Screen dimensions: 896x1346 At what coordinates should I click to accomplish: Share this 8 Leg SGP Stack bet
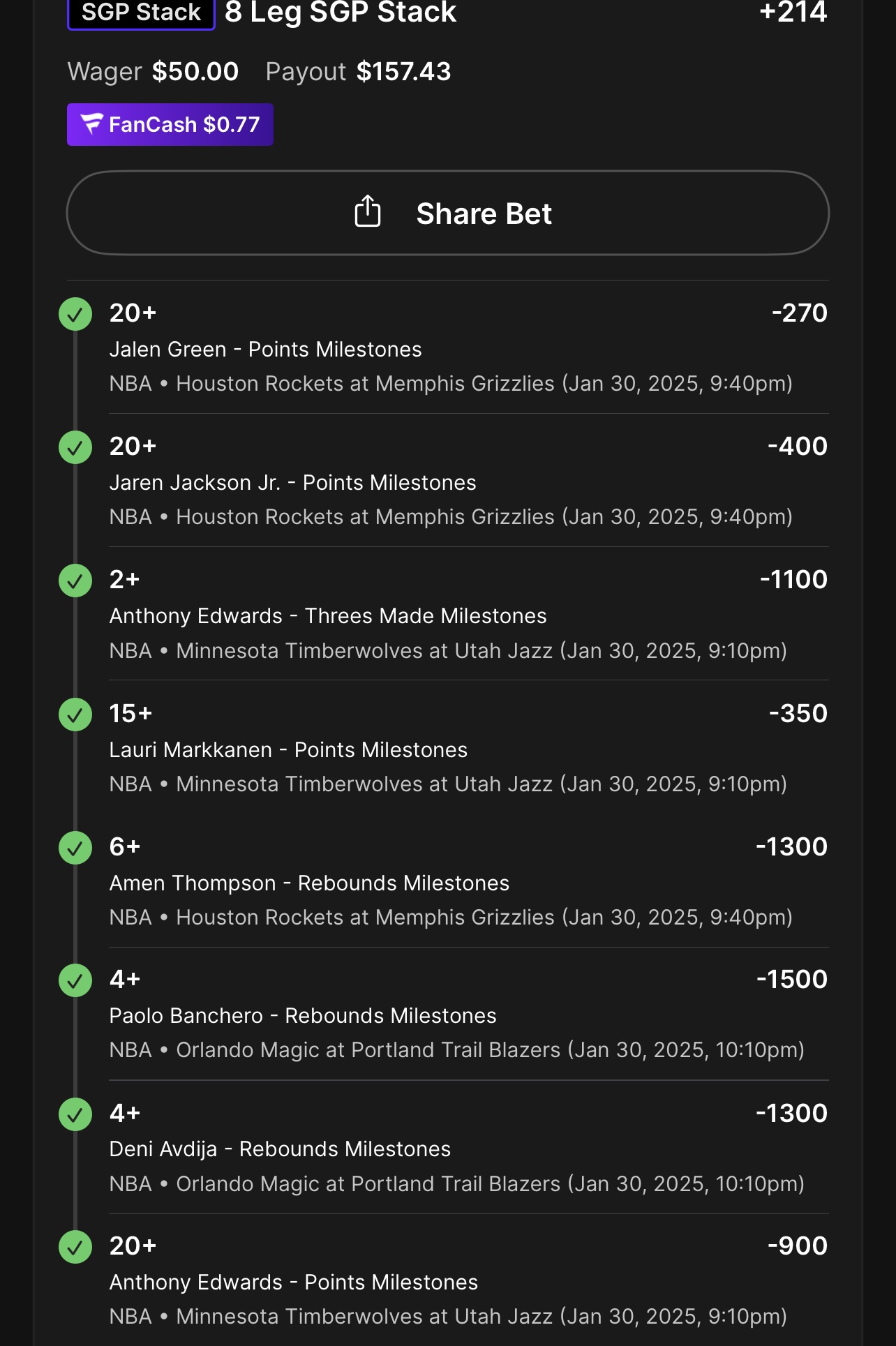point(448,213)
